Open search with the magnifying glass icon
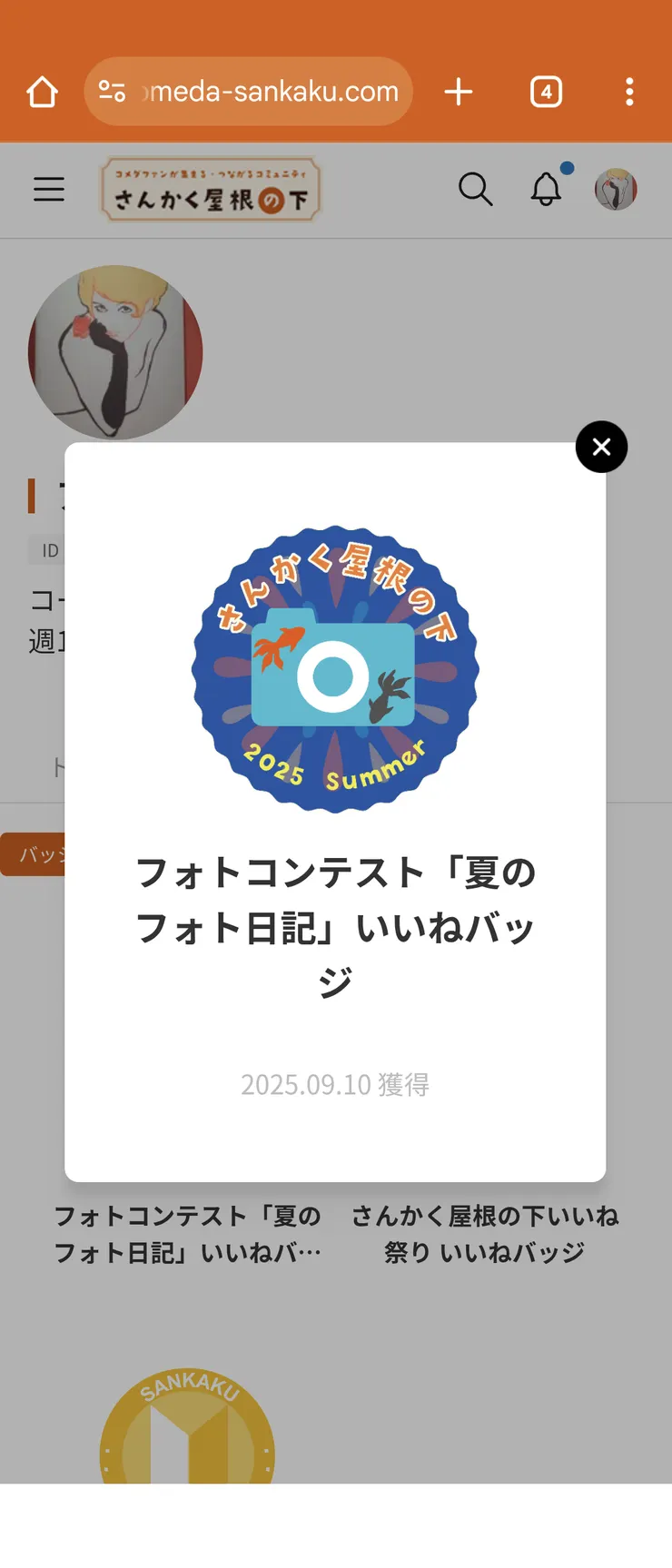This screenshot has width=672, height=1568. tap(476, 190)
